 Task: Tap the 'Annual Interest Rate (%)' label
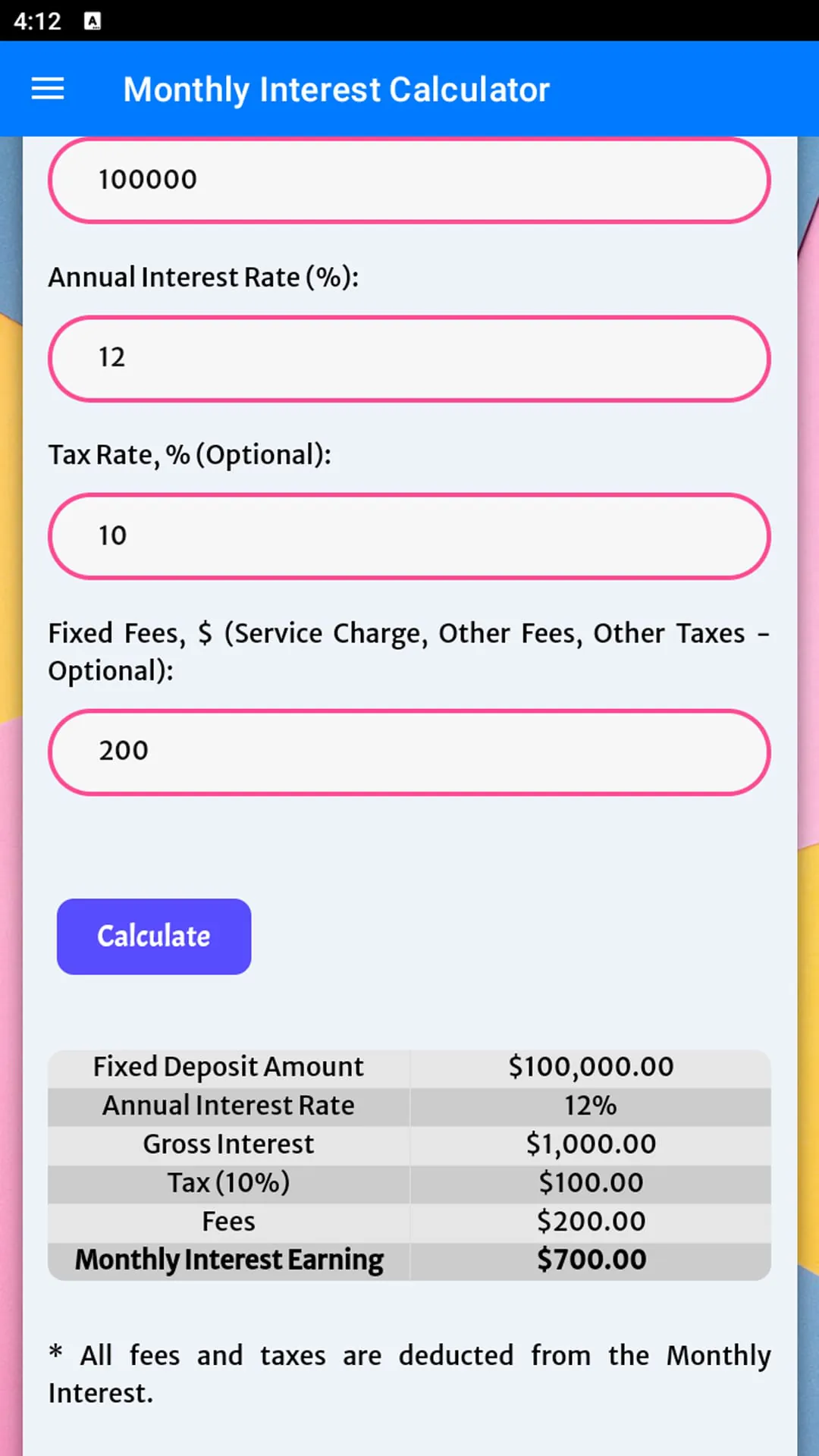pos(204,277)
